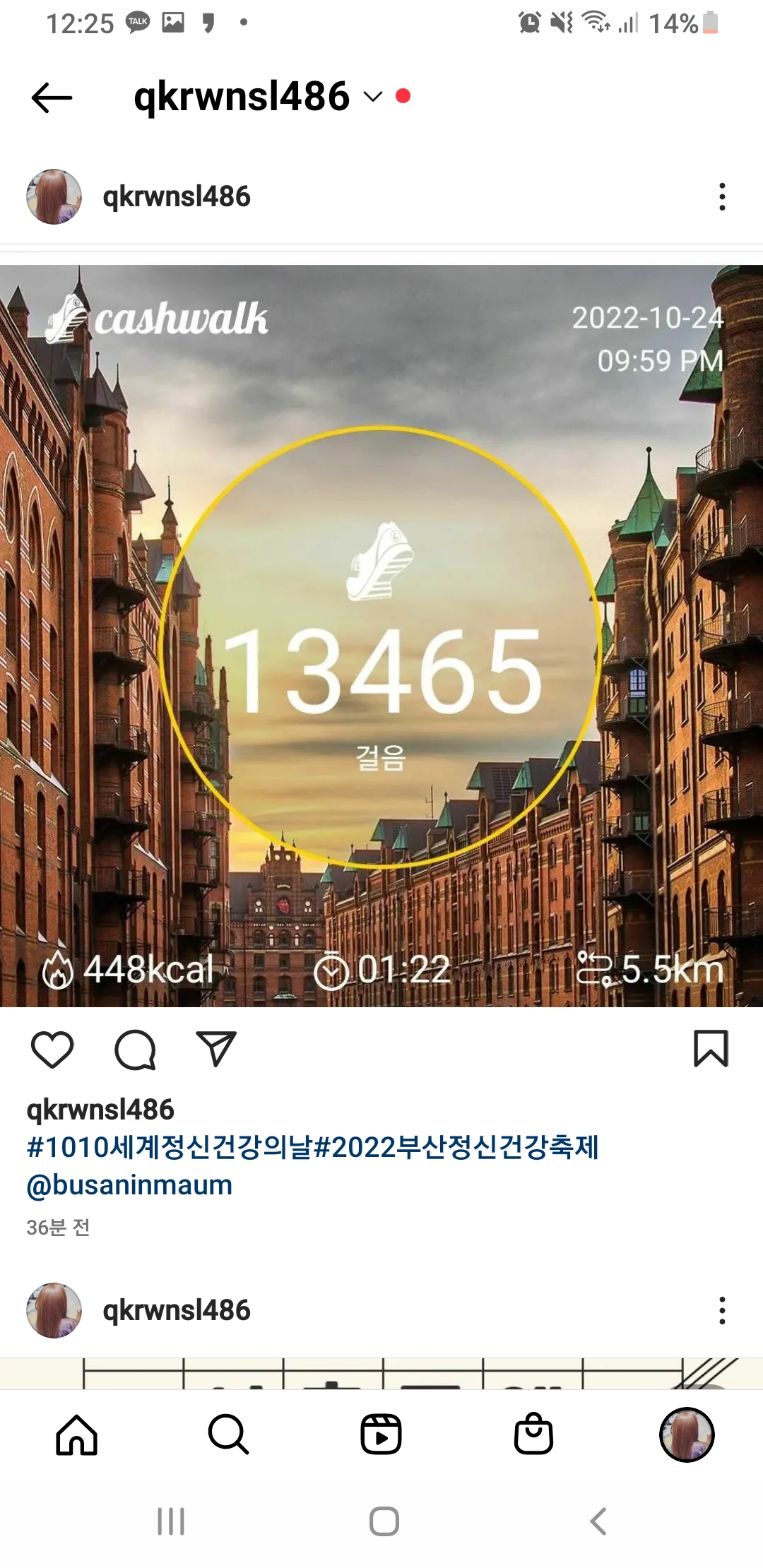
Task: Expand the qkrwnsl486 account switcher dropdown
Action: coord(372,97)
